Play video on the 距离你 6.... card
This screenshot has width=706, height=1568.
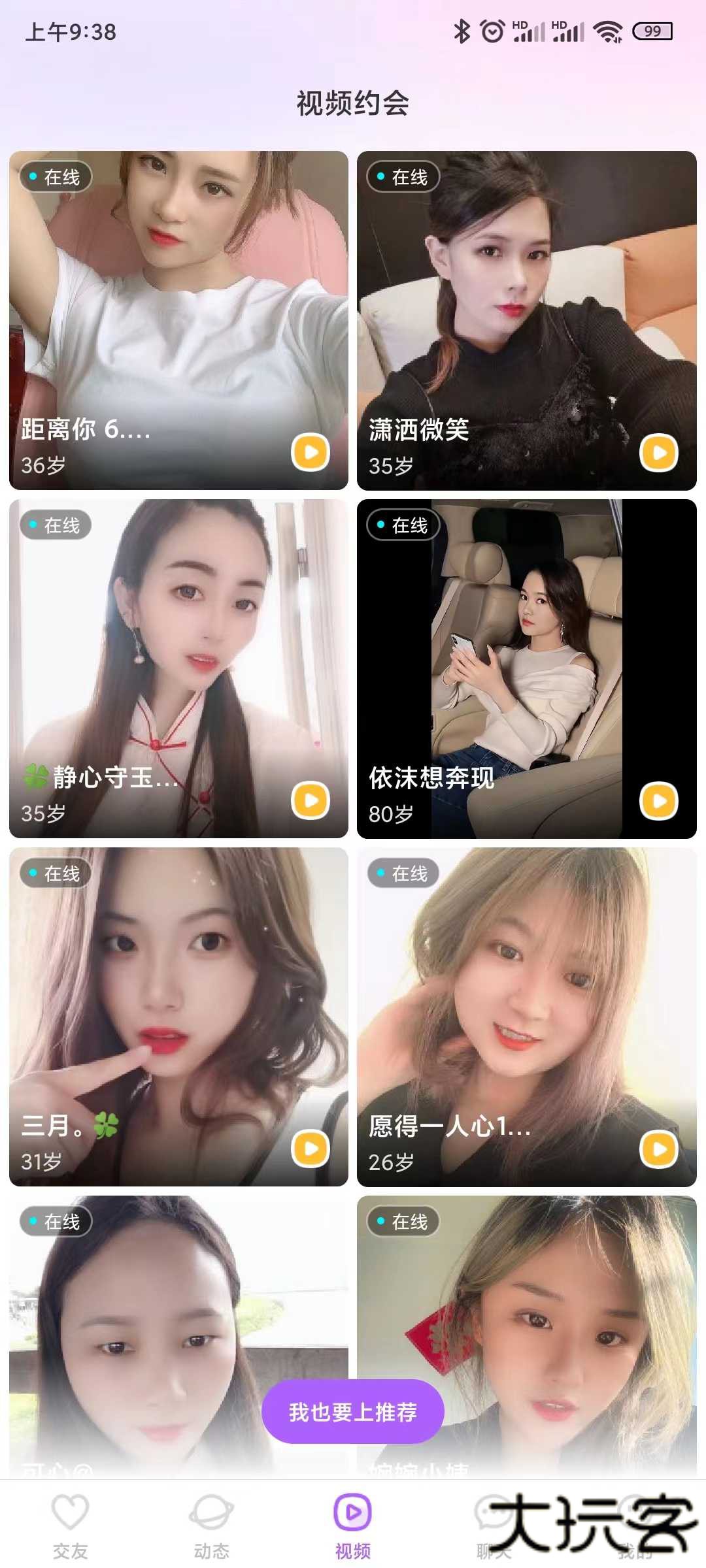click(x=311, y=452)
